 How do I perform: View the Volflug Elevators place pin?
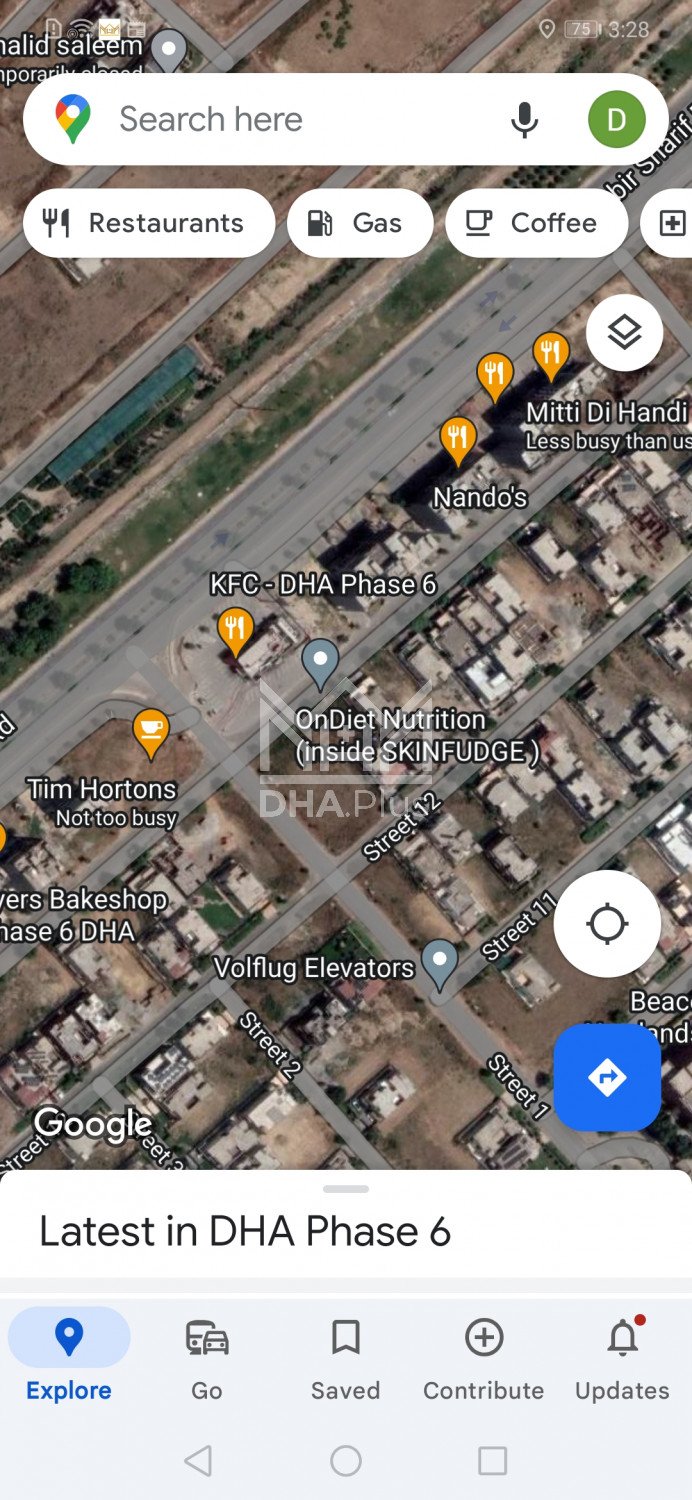coord(439,963)
